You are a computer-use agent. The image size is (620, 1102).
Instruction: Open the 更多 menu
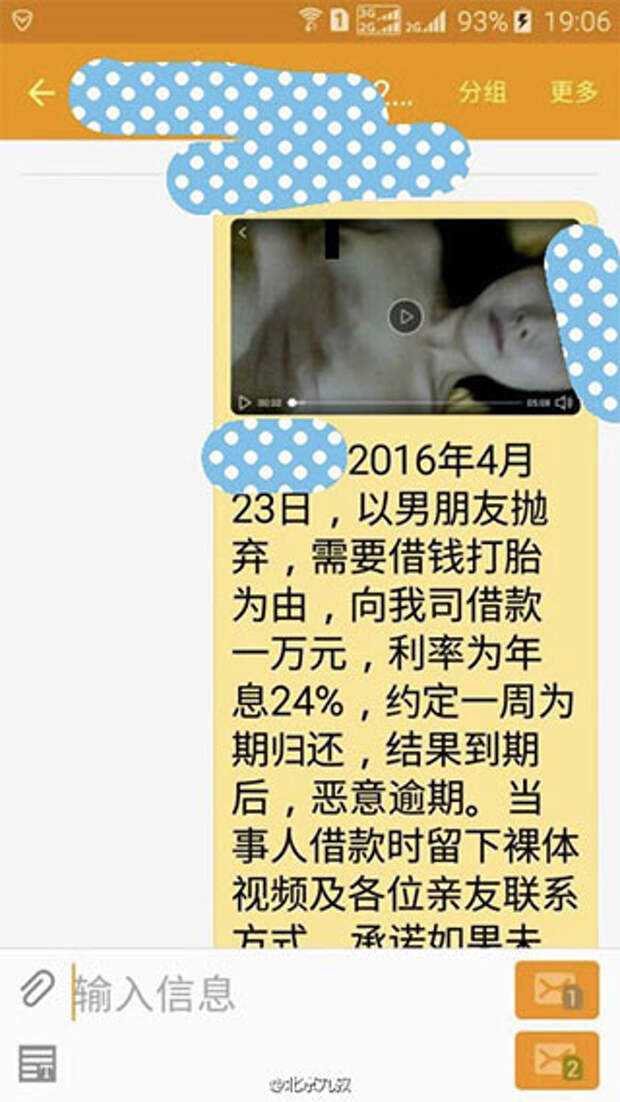point(574,92)
